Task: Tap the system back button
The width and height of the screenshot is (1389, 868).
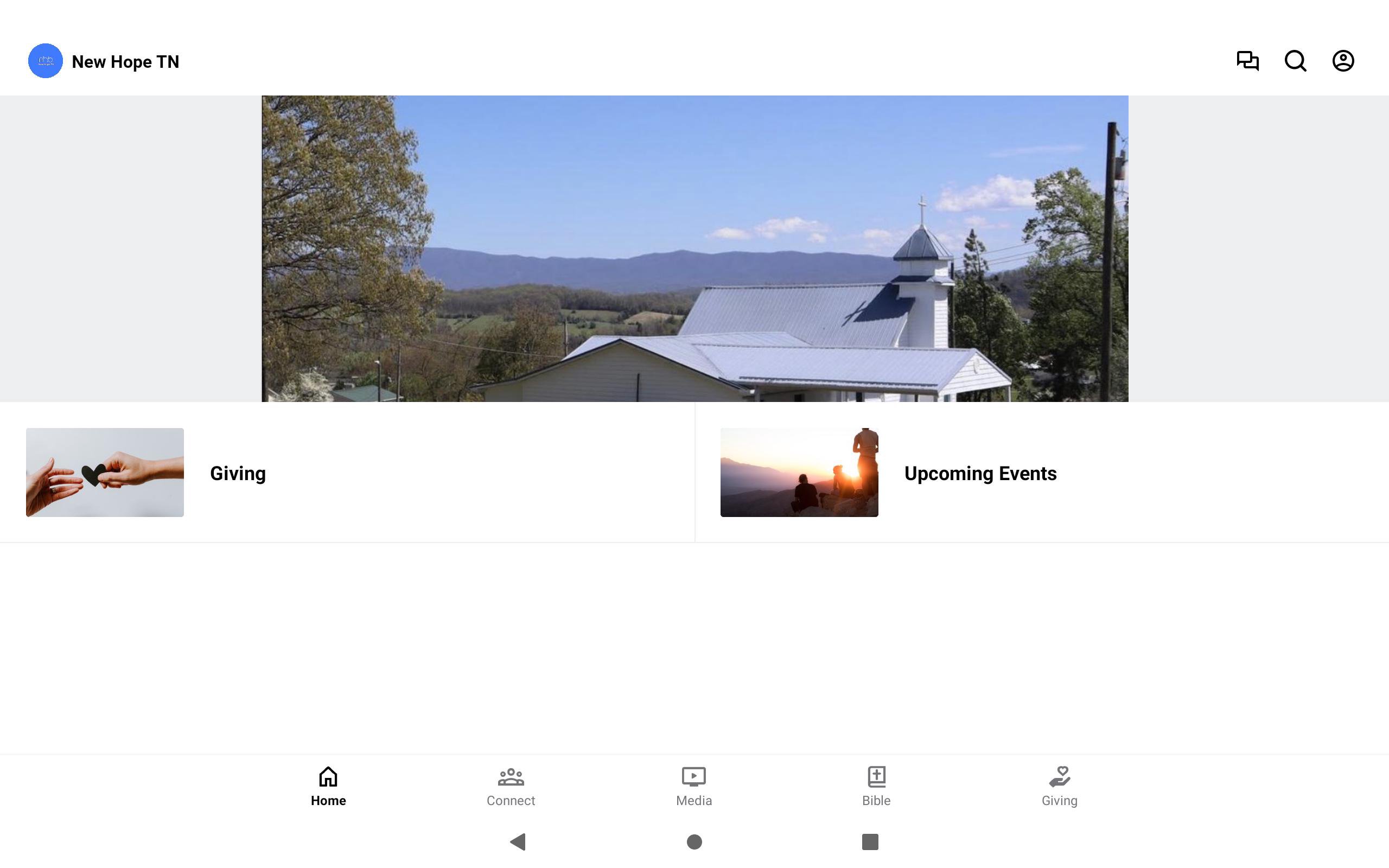Action: point(518,841)
